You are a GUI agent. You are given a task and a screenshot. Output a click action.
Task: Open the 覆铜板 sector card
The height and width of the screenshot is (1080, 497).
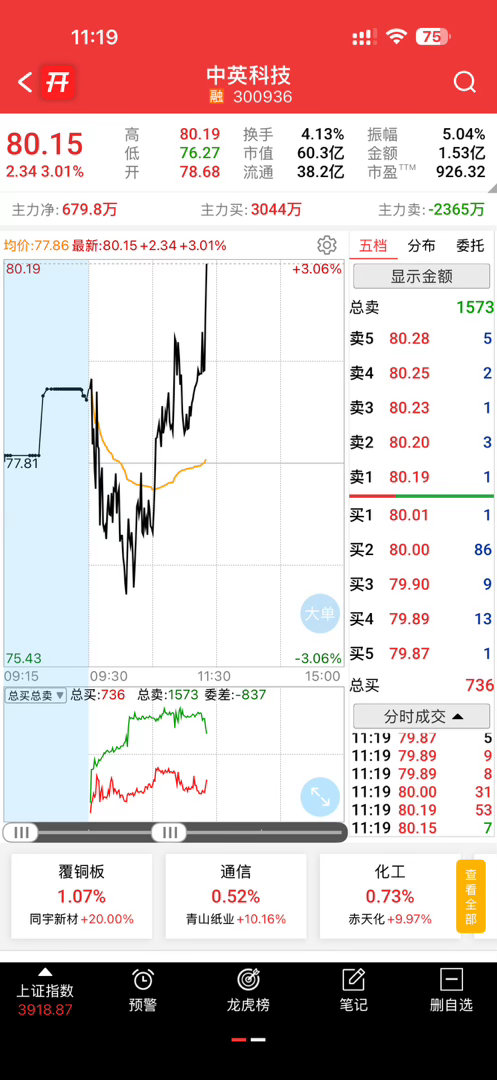click(81, 896)
